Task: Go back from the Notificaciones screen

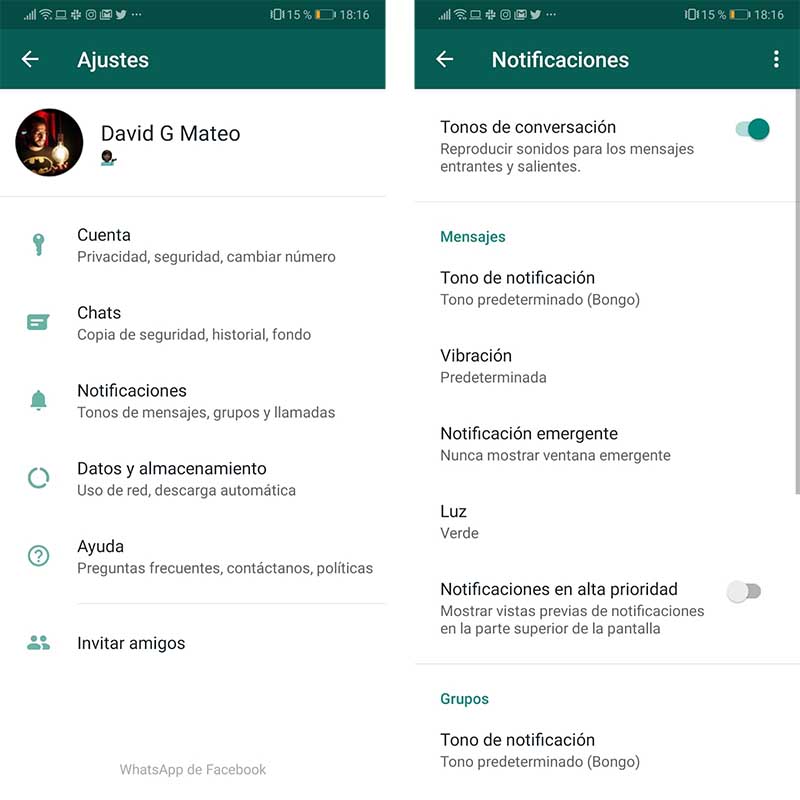Action: tap(445, 60)
